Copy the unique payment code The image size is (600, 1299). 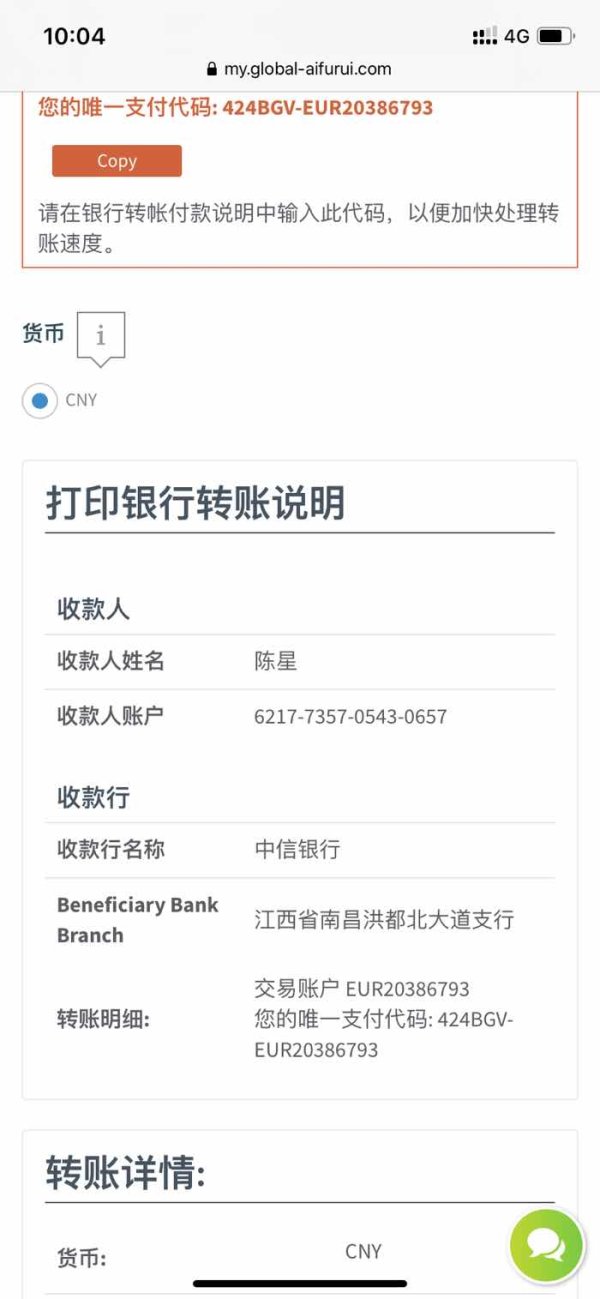[x=117, y=161]
